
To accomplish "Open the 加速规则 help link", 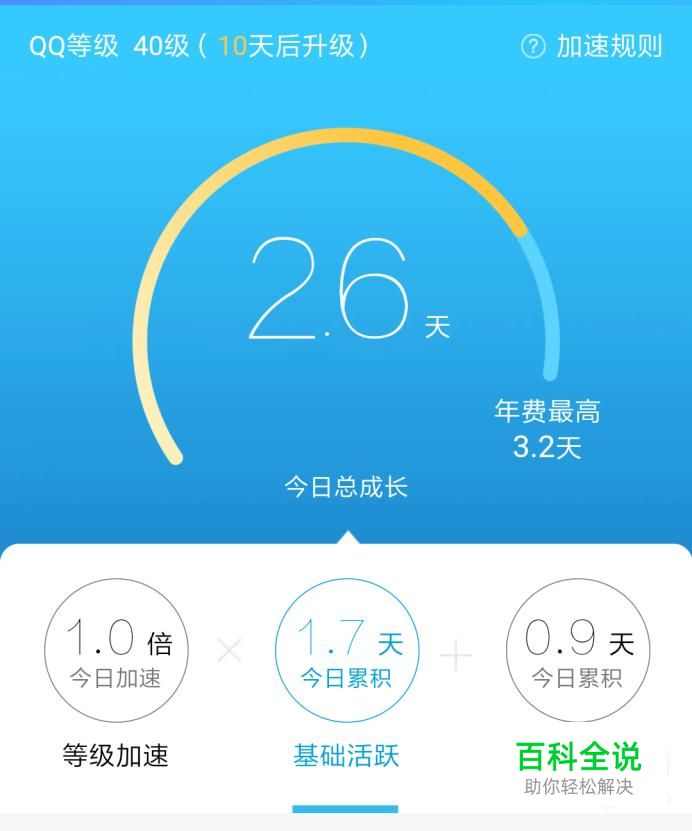I will [x=592, y=46].
